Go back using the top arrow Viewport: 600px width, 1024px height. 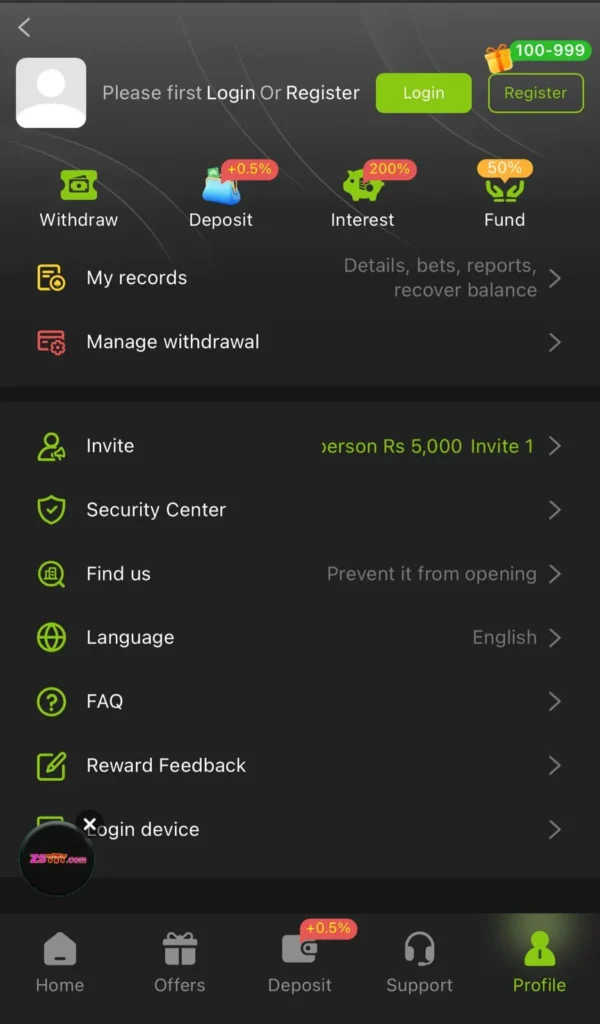[25, 28]
